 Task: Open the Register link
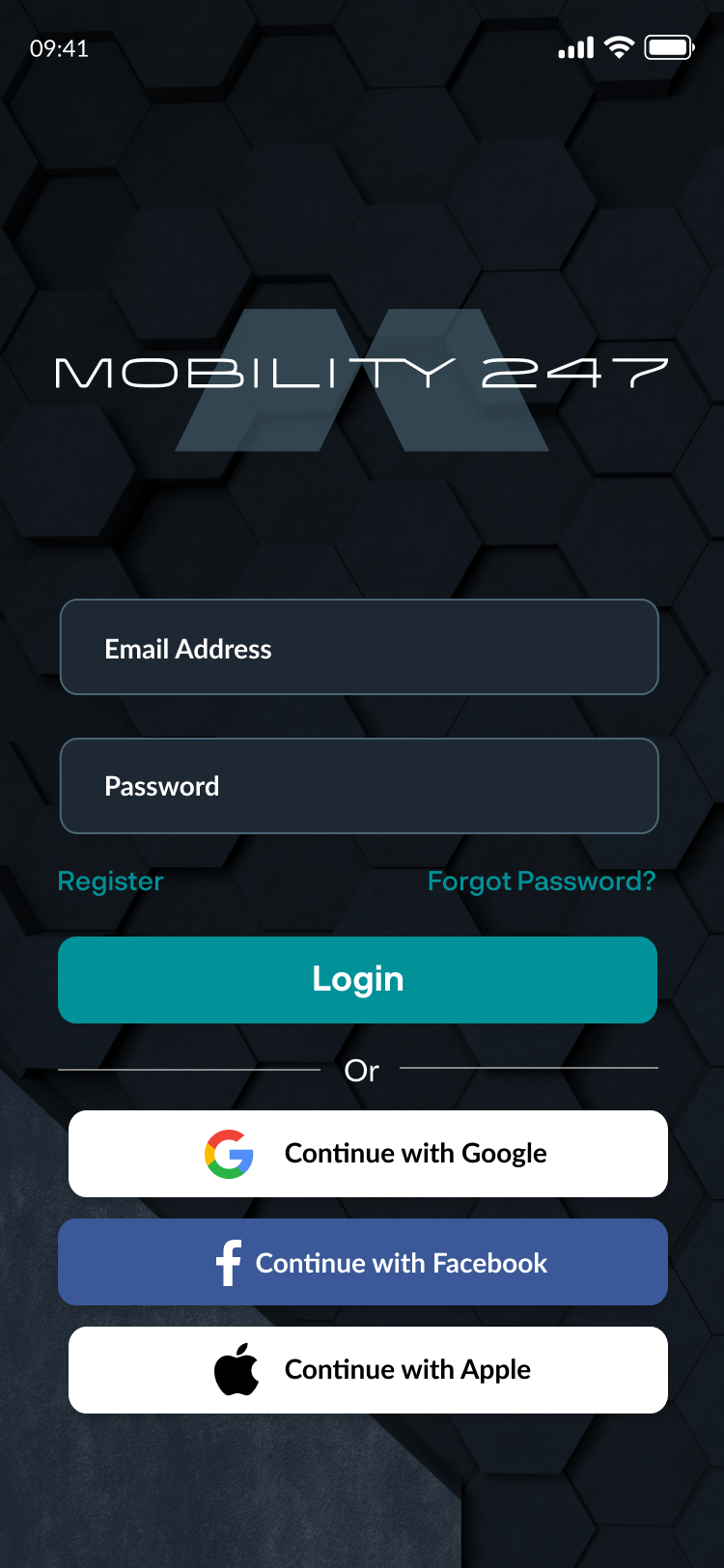coord(110,881)
